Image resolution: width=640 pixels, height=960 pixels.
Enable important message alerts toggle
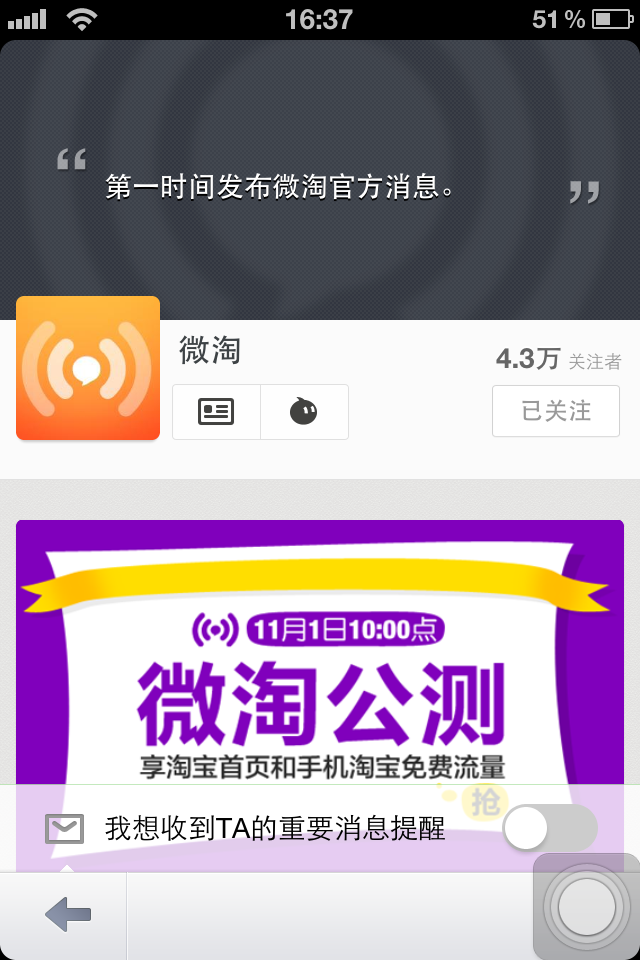550,828
